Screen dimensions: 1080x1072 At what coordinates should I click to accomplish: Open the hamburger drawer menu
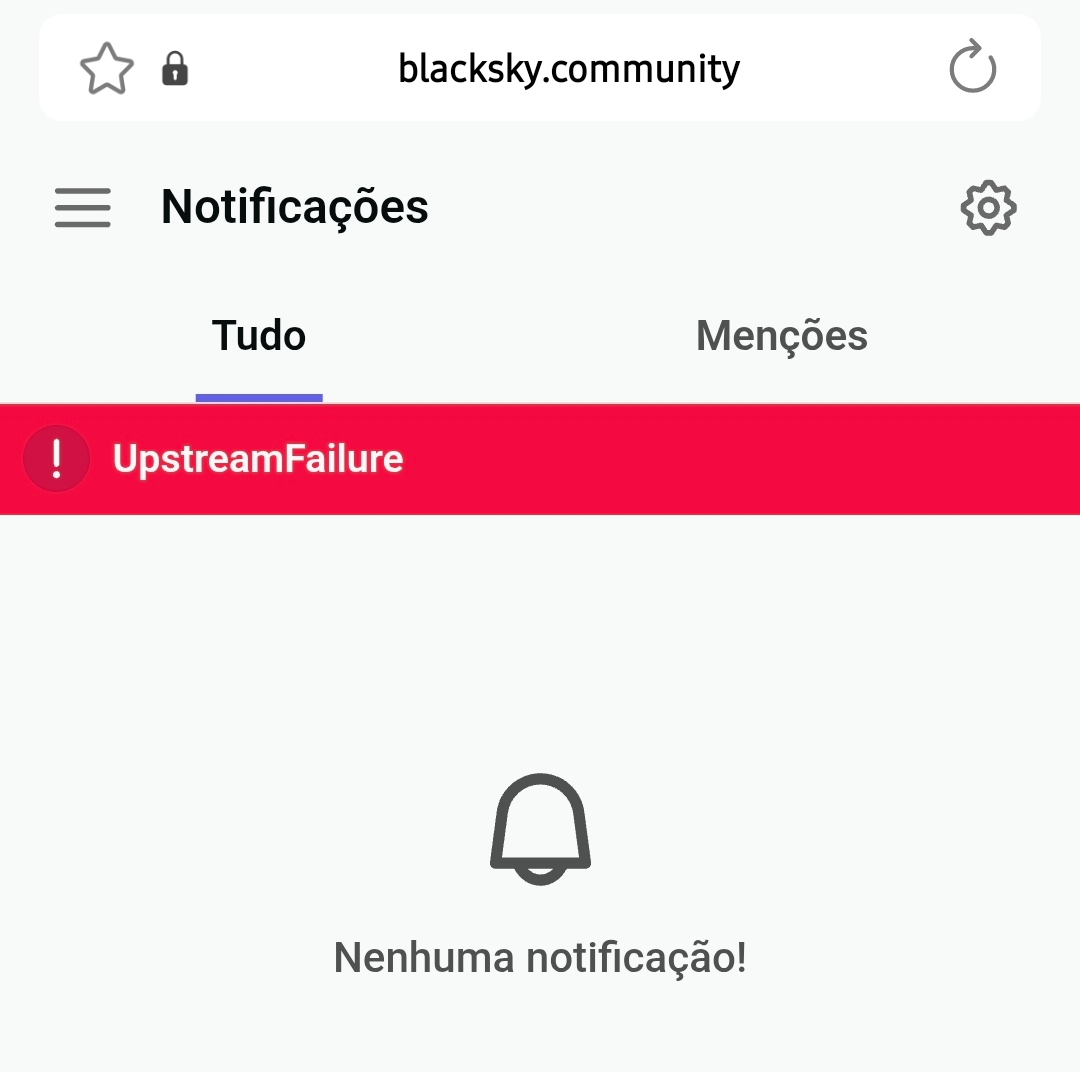coord(83,208)
